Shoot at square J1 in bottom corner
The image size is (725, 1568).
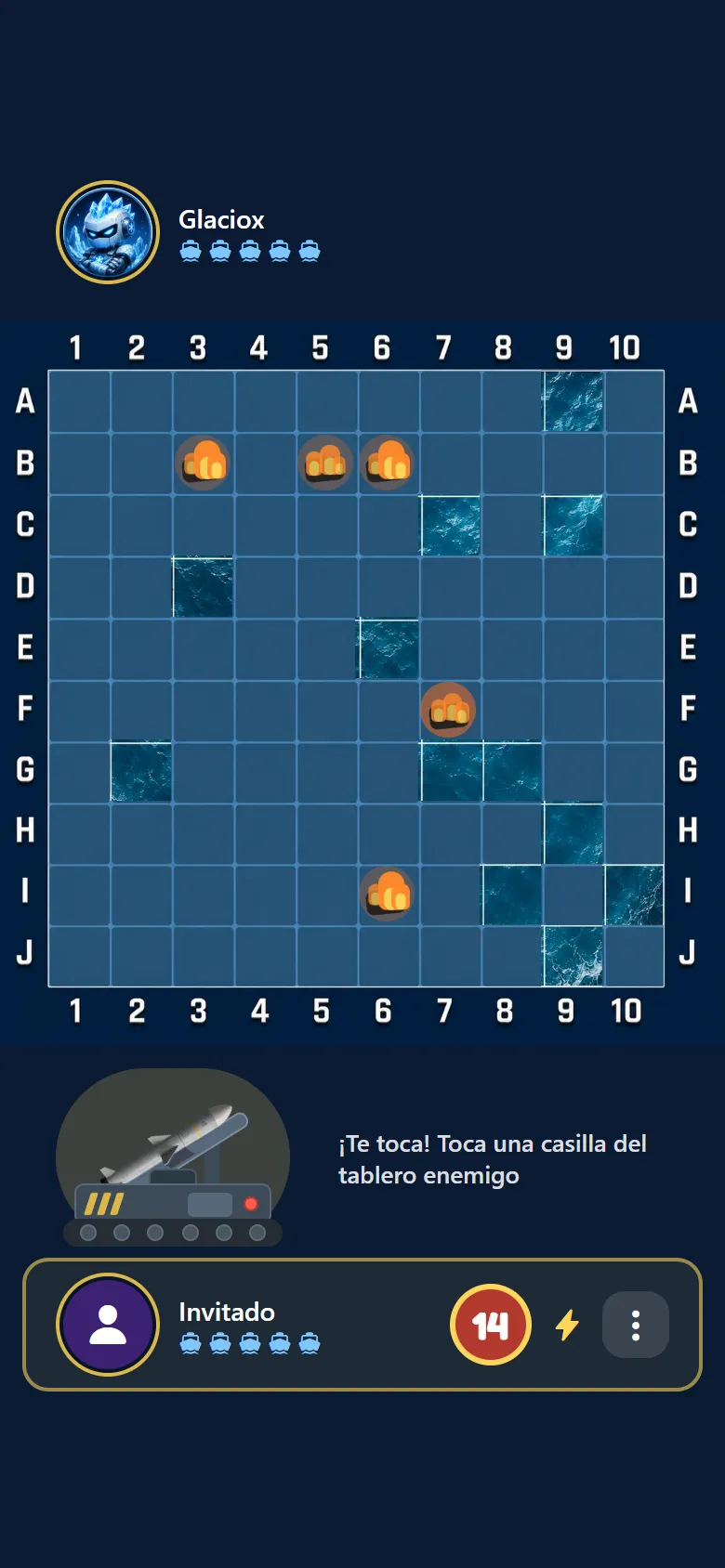tap(80, 957)
